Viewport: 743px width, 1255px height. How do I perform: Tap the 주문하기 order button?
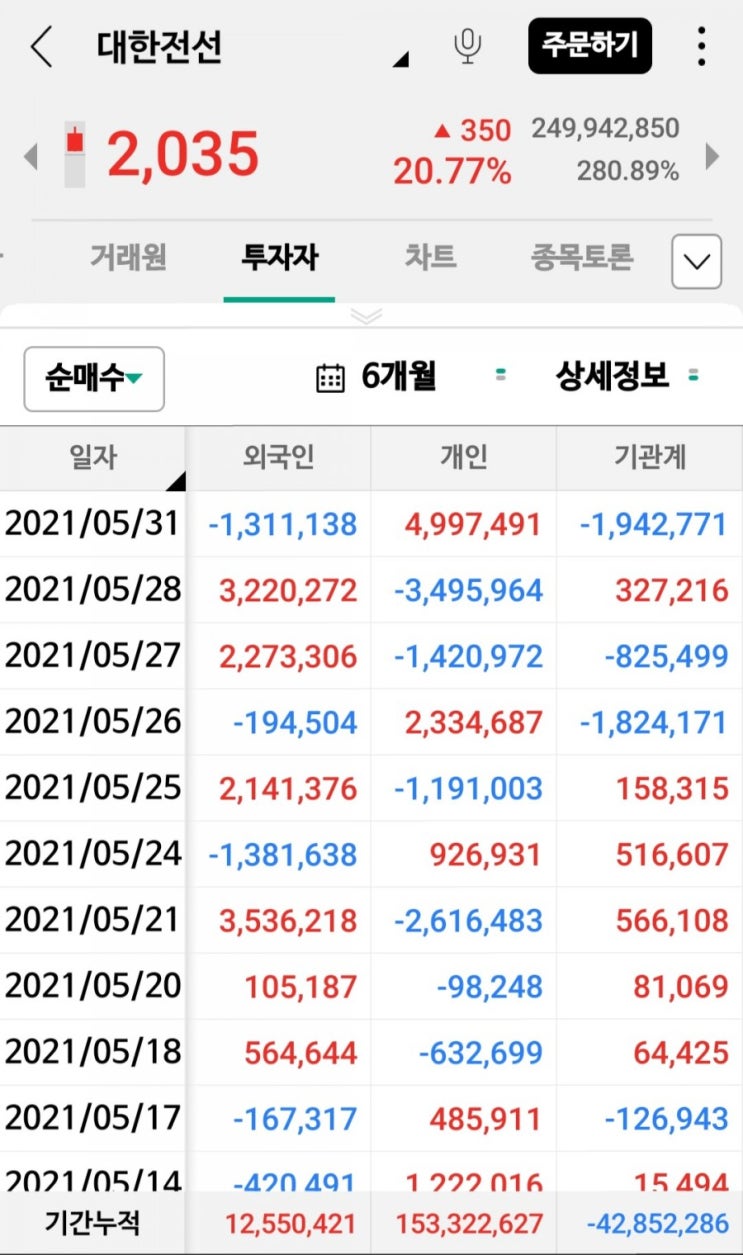click(x=590, y=46)
